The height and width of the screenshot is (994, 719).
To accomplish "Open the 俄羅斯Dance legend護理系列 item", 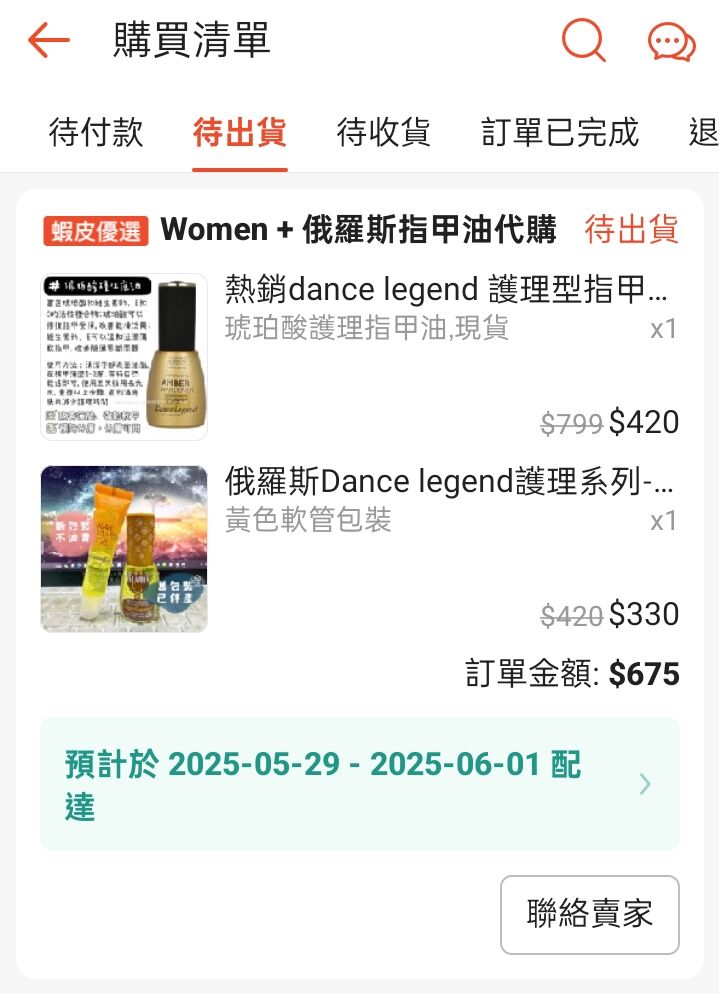I will [x=449, y=483].
